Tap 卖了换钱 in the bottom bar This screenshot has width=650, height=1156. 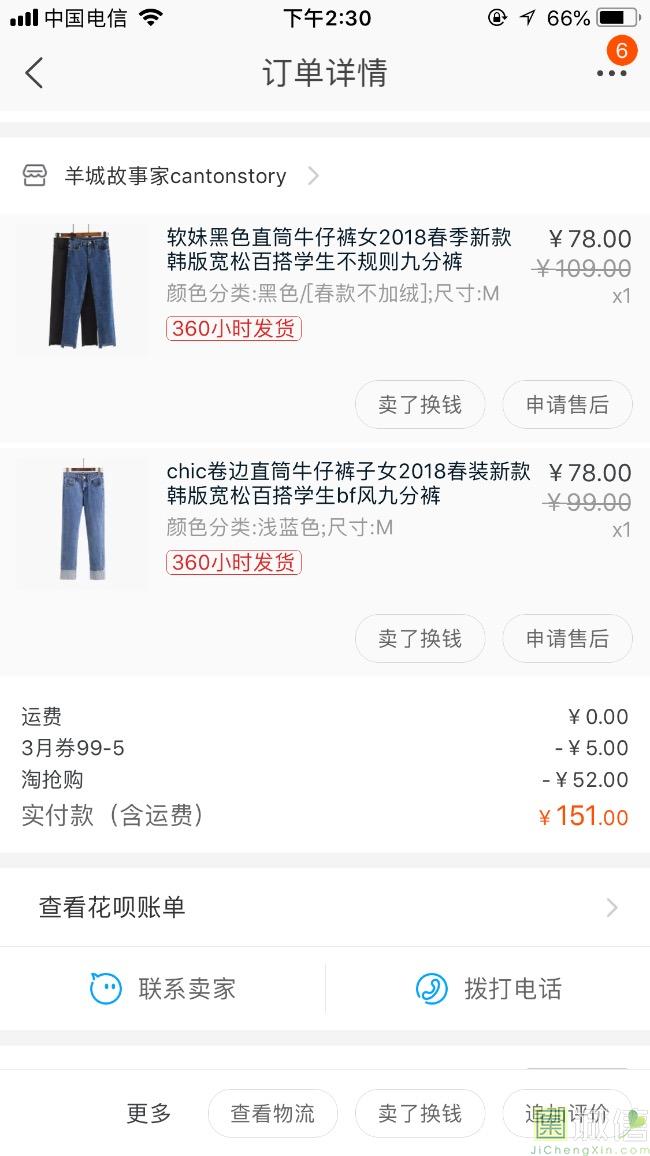point(420,1113)
